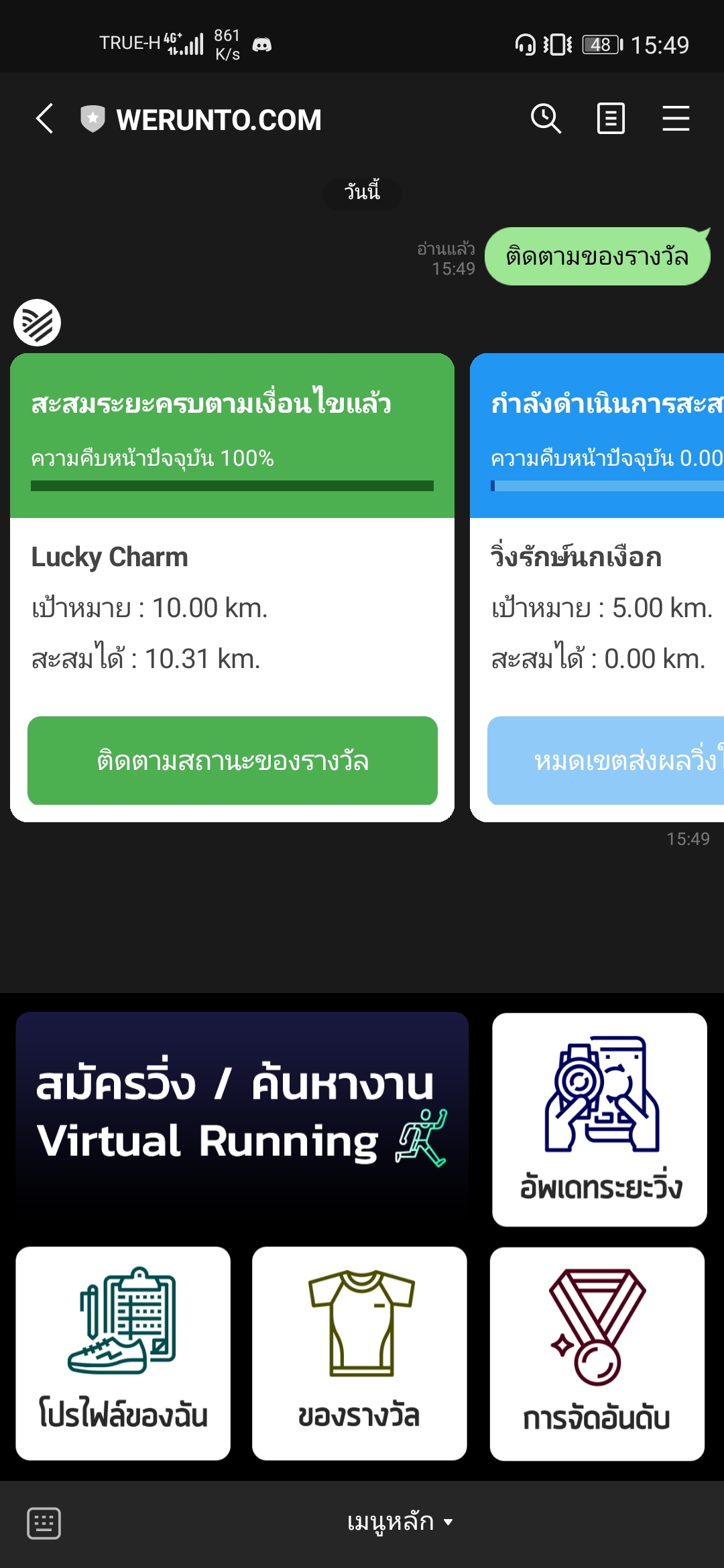The image size is (724, 1568).
Task: Go back from the WERUNTO.COM chat
Action: 44,119
